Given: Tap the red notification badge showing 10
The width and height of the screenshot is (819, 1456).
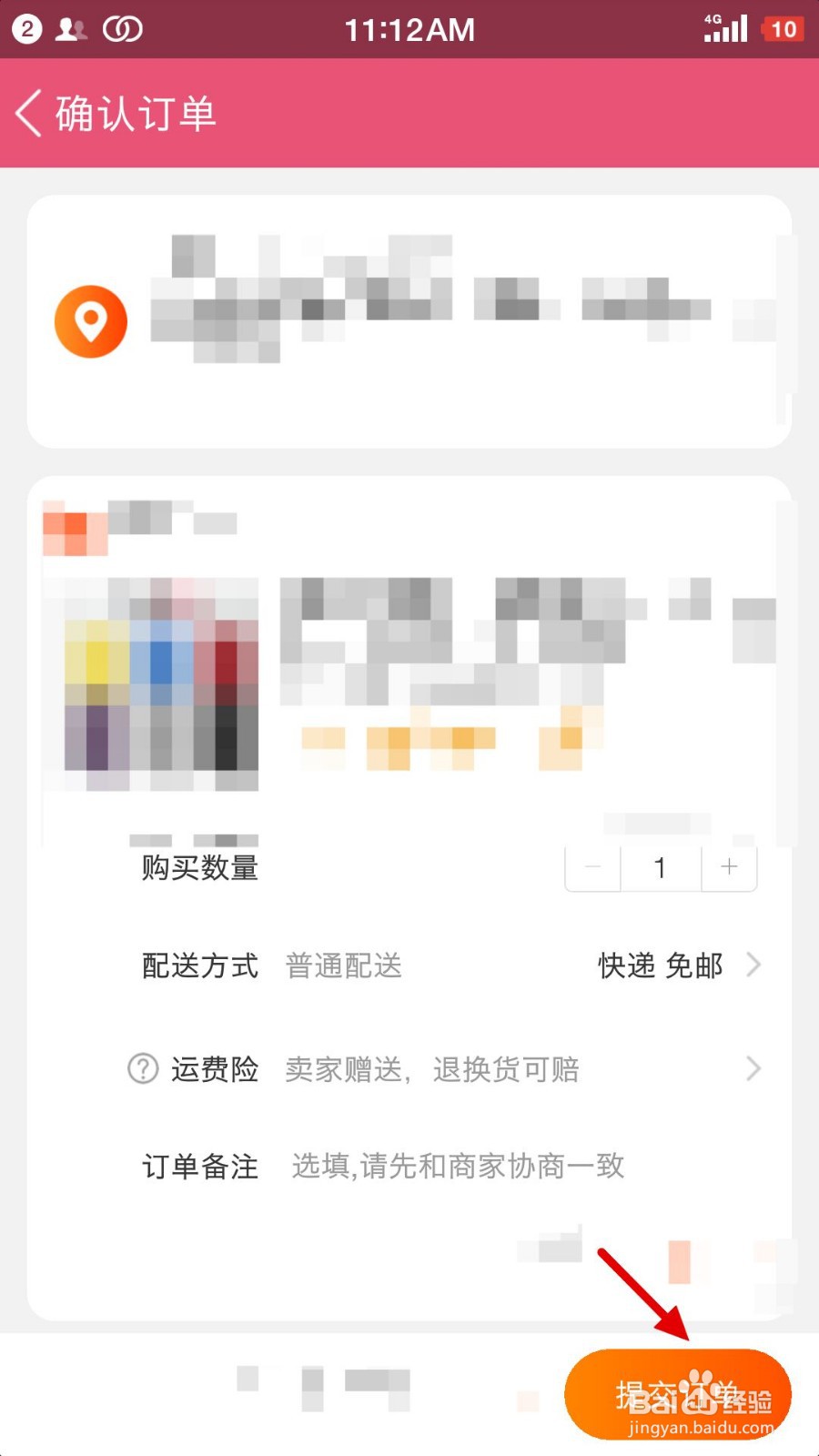Looking at the screenshot, I should pos(784,28).
